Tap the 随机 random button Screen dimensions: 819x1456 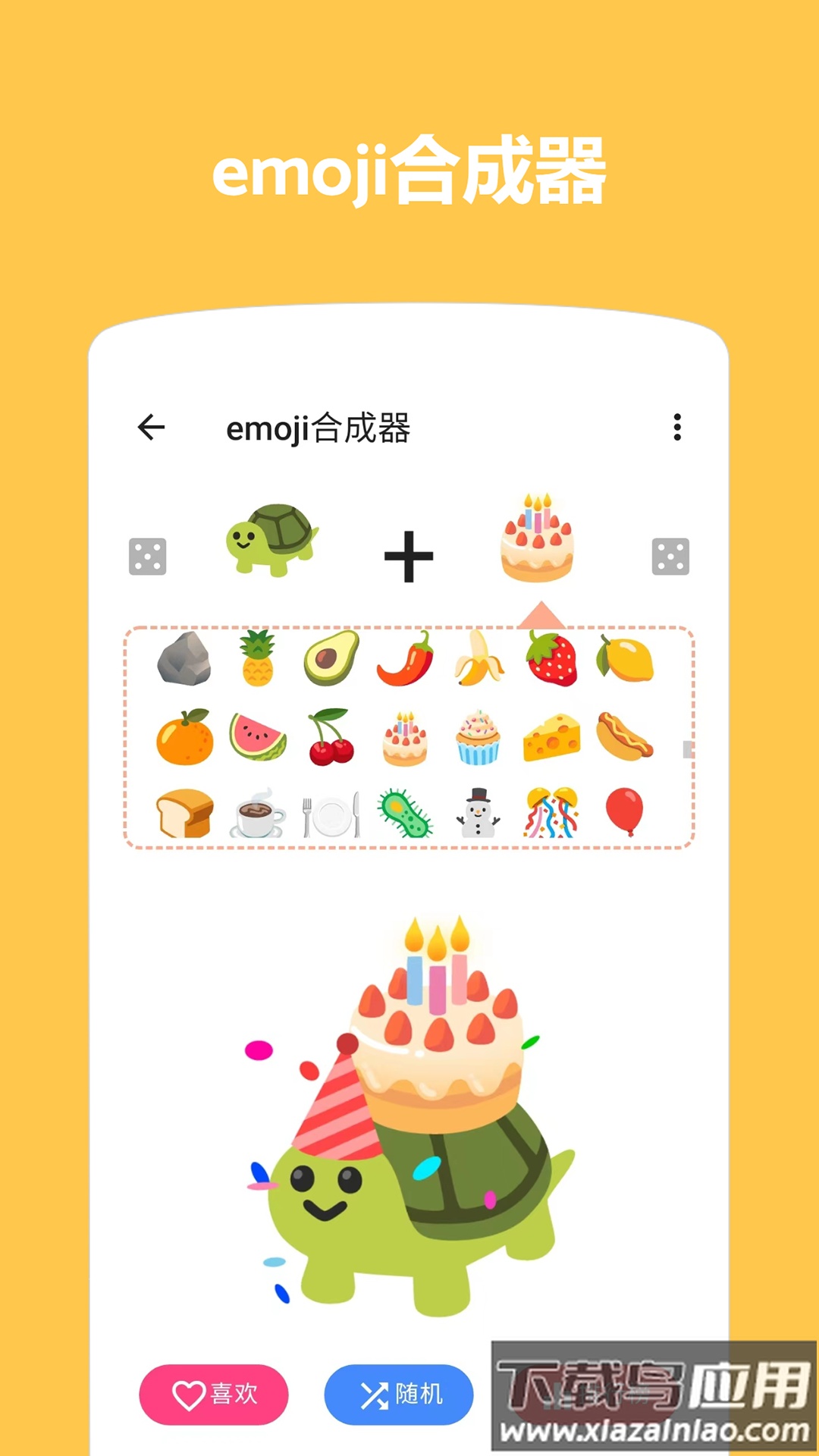click(397, 1394)
